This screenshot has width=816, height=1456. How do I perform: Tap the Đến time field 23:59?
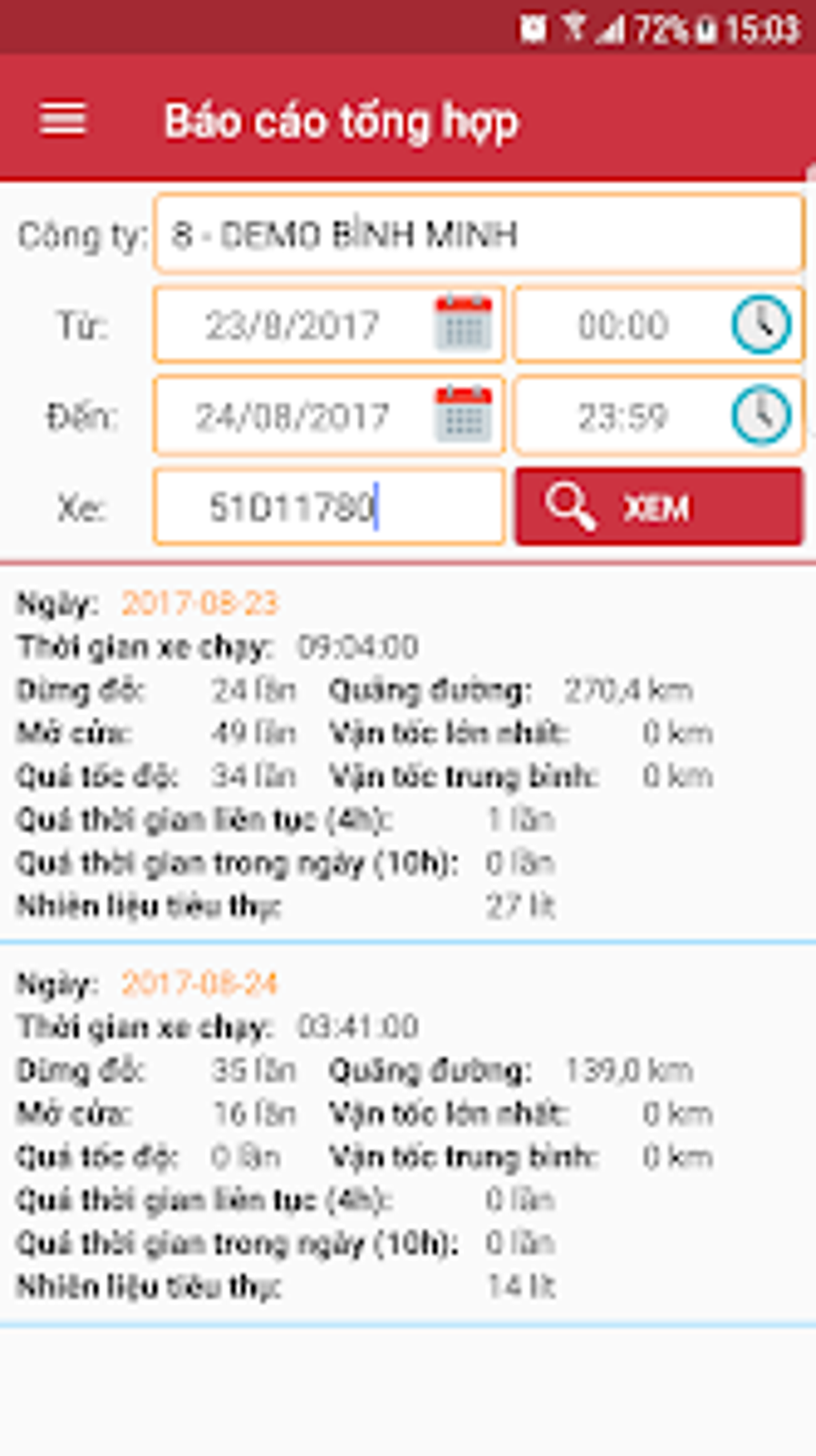pos(622,416)
